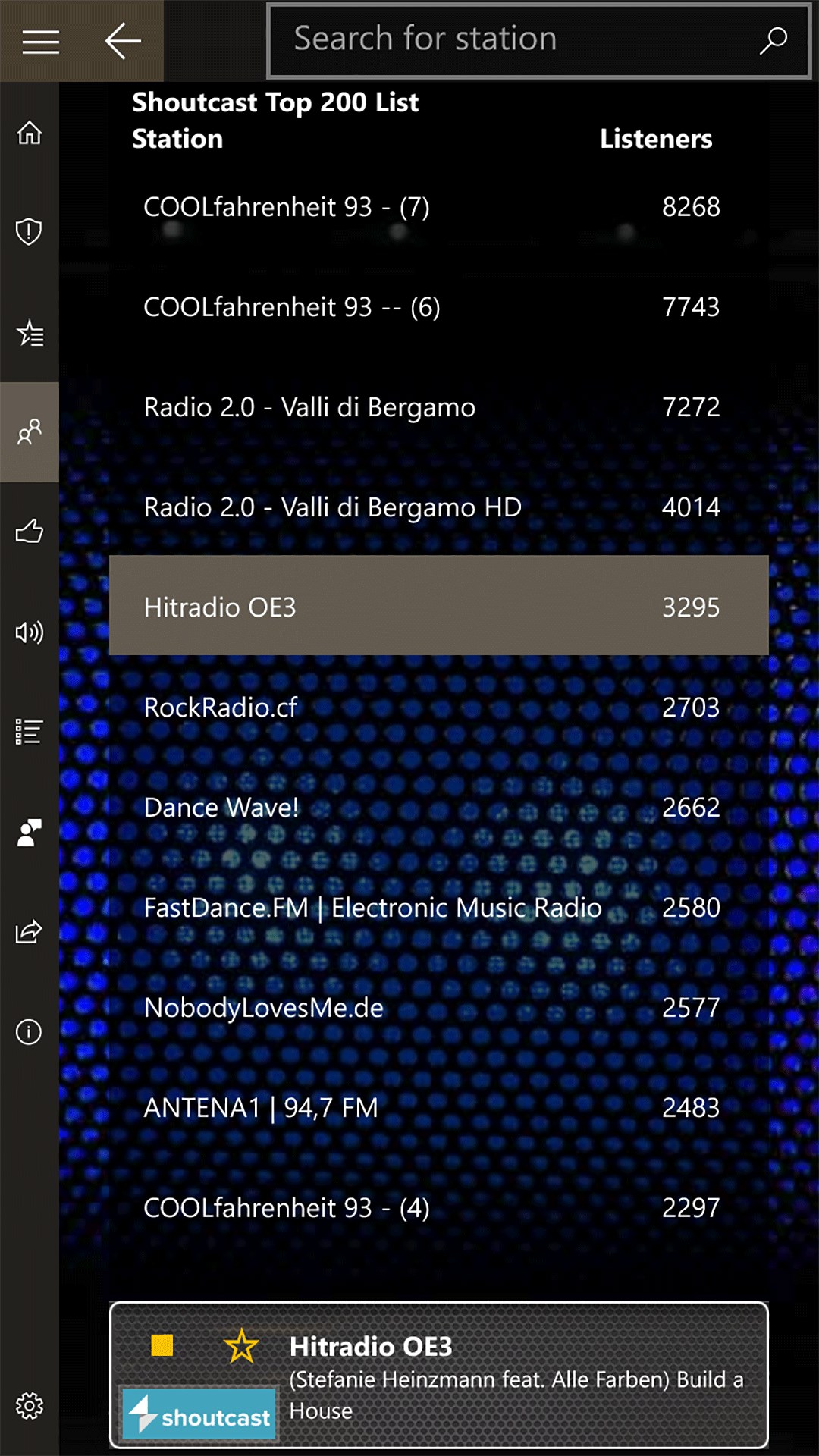This screenshot has height=1456, width=819.
Task: Open settings gear
Action: pyautogui.click(x=30, y=1405)
